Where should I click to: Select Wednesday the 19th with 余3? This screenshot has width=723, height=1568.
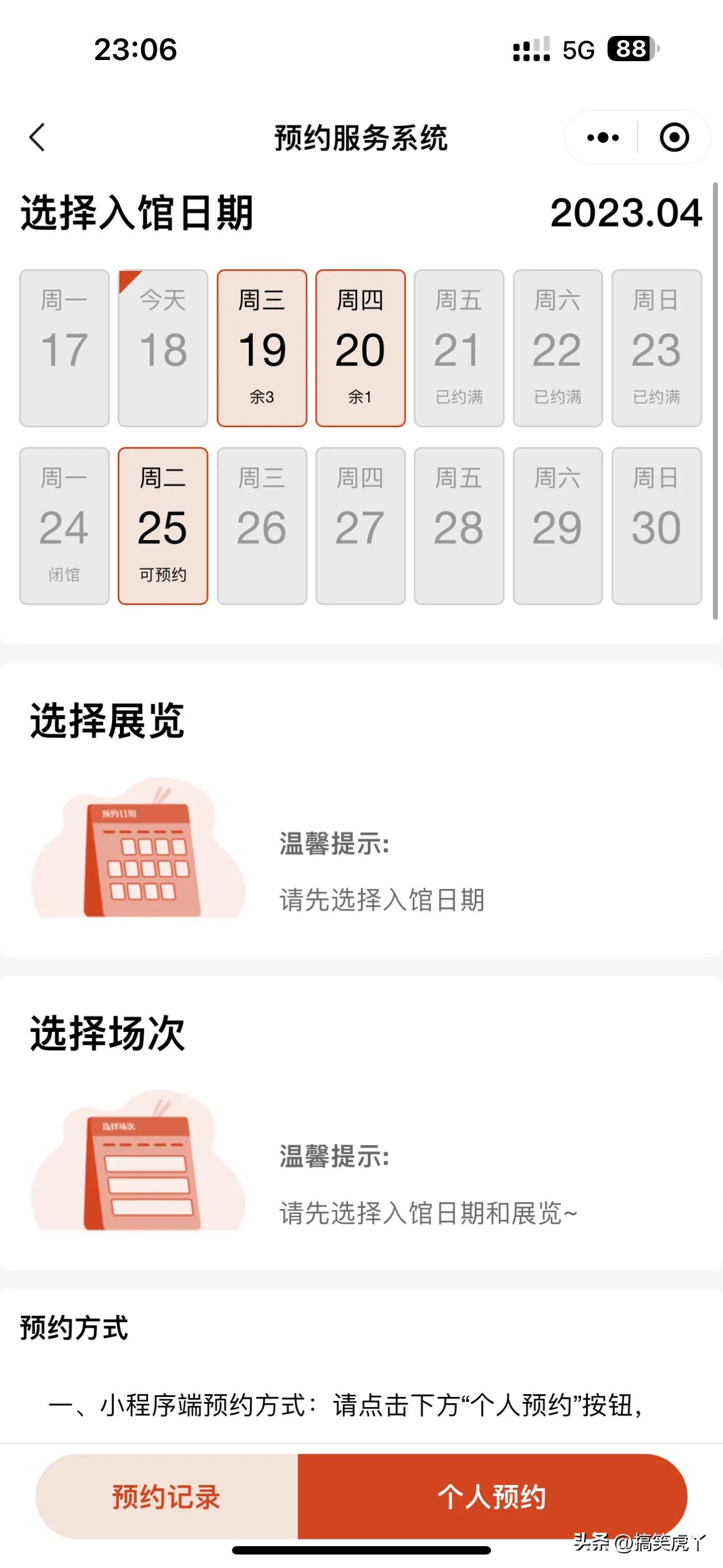pyautogui.click(x=262, y=348)
